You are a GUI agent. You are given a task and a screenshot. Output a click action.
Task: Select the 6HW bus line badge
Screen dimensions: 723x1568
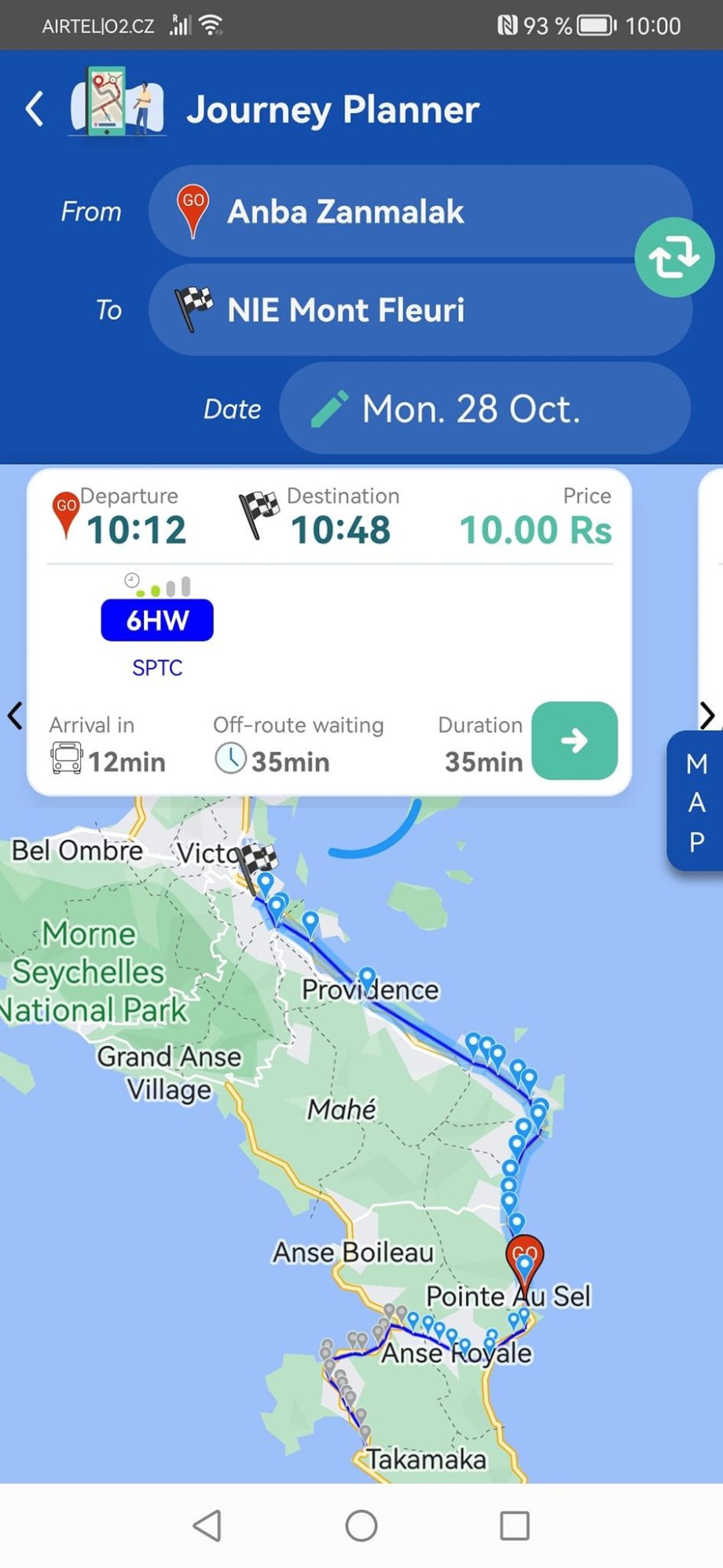[157, 620]
